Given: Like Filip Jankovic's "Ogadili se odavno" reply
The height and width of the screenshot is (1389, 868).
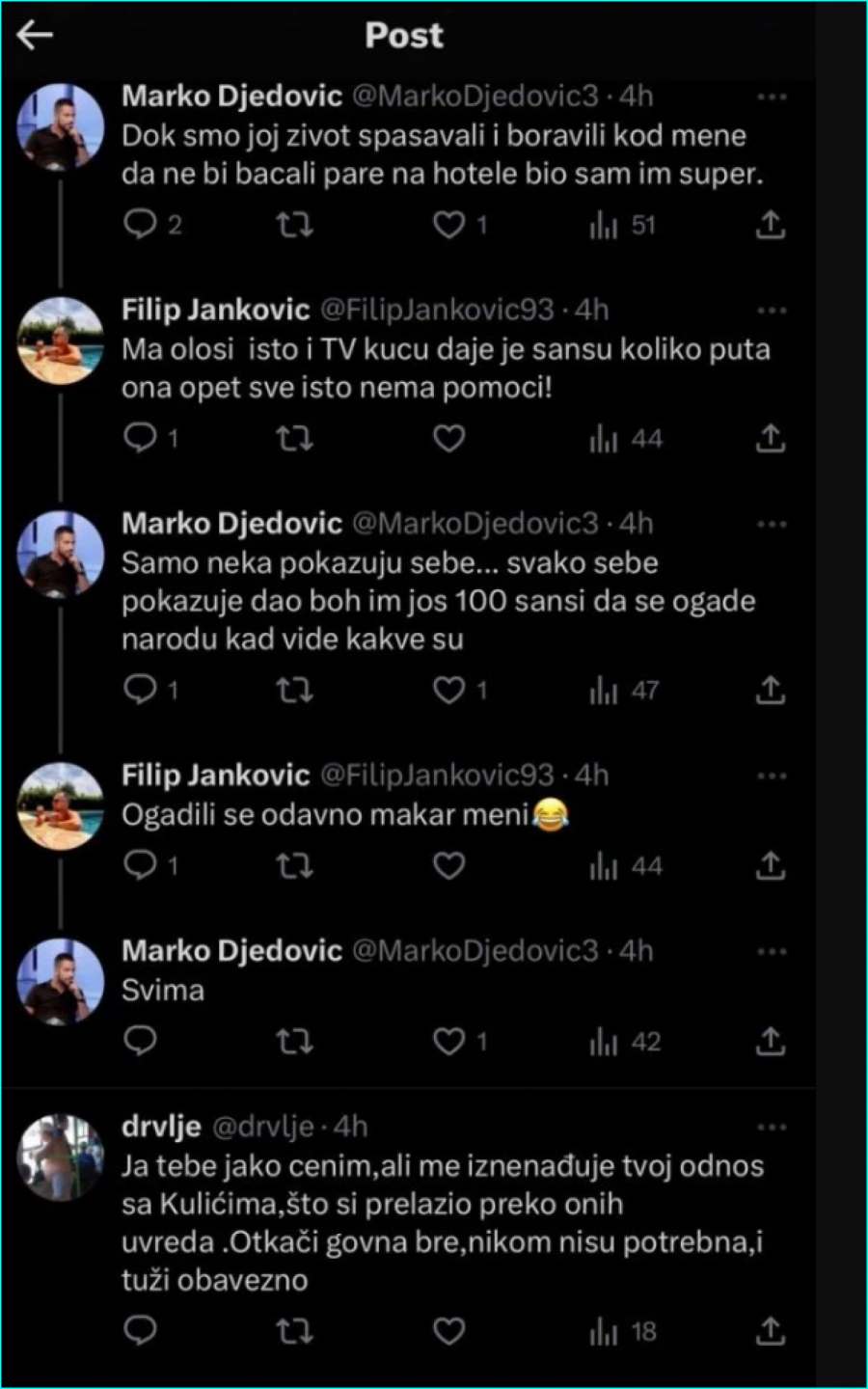Looking at the screenshot, I should (x=448, y=866).
